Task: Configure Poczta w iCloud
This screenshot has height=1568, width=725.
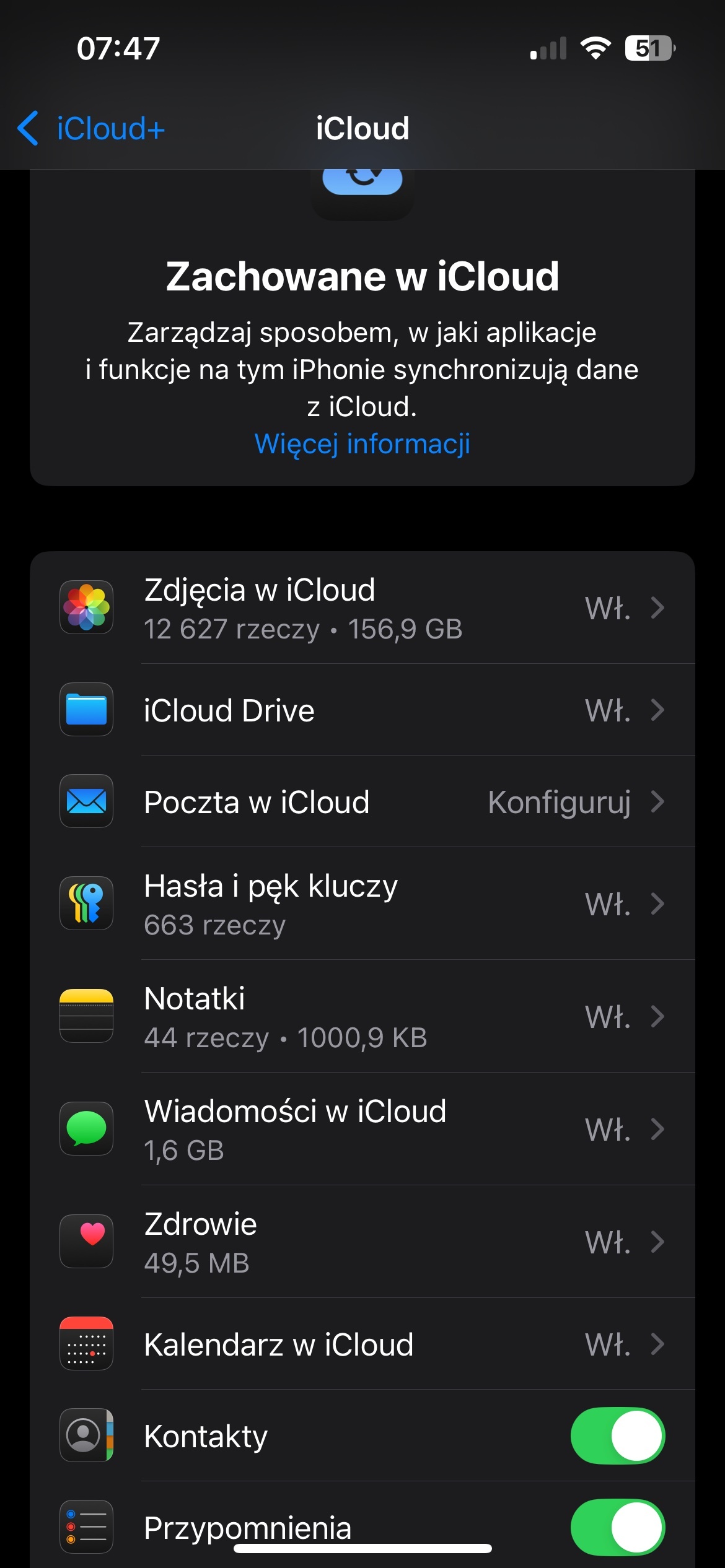Action: click(362, 802)
